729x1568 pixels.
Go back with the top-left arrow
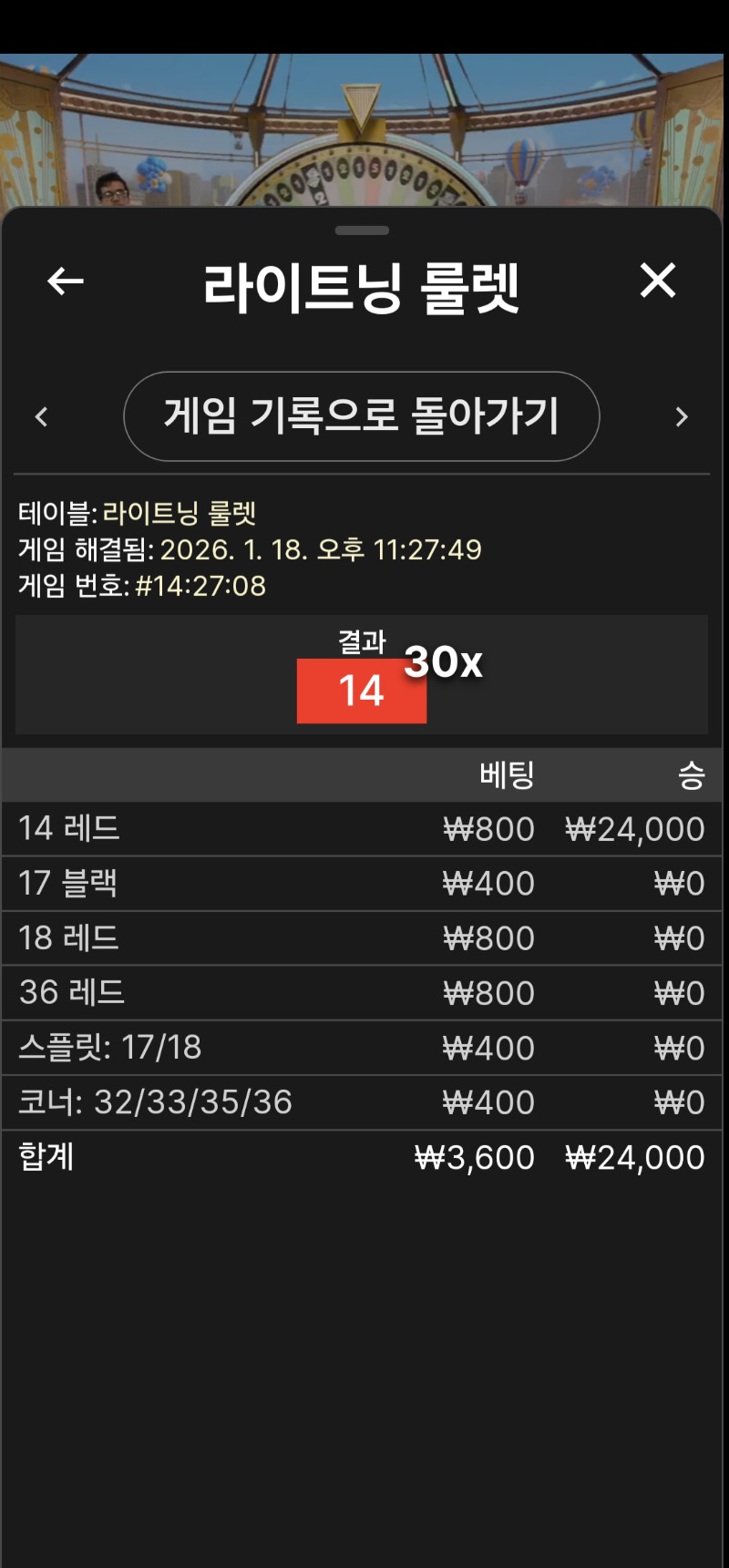tap(65, 282)
